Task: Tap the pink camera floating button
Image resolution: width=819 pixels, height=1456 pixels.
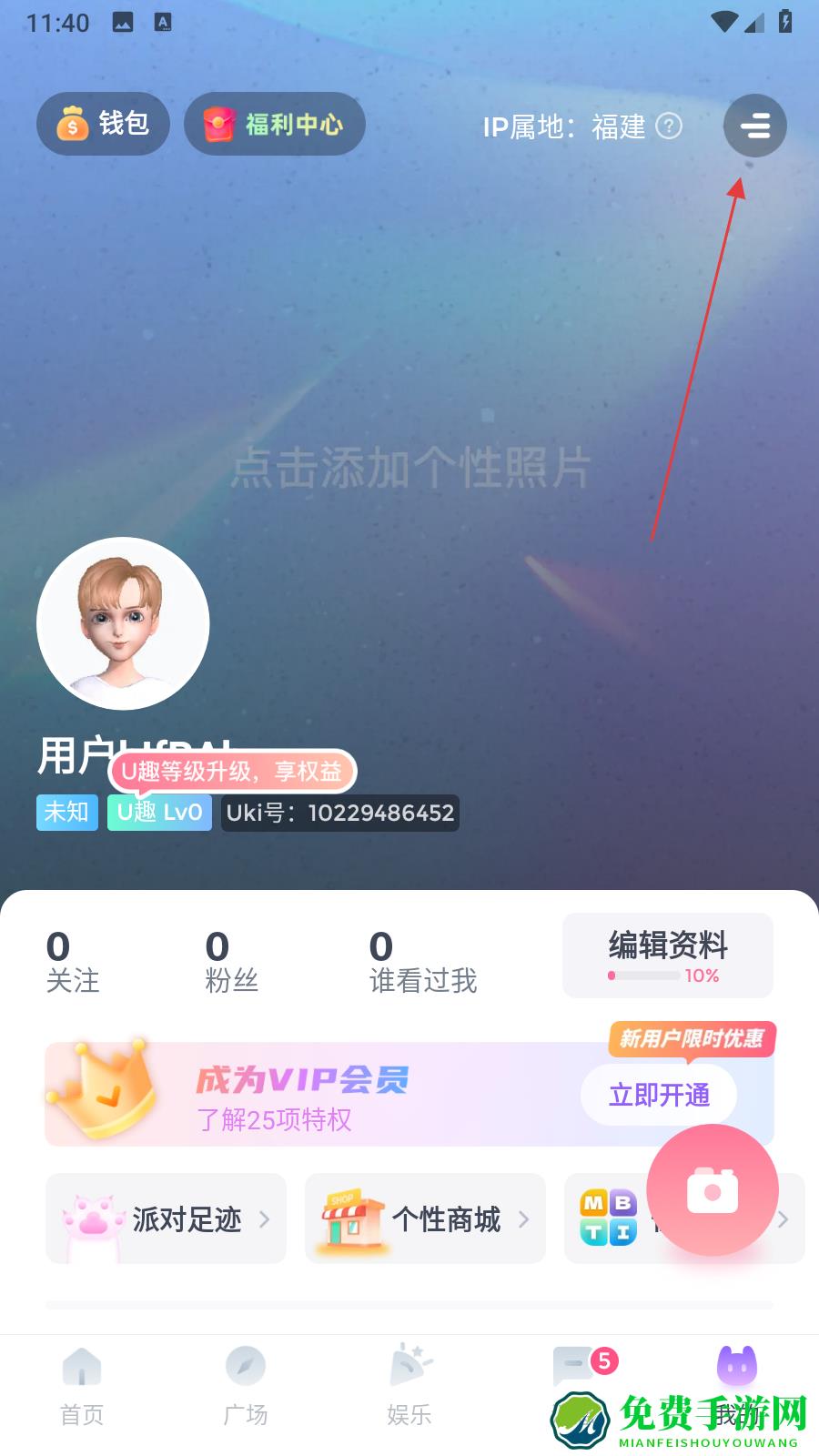Action: click(x=712, y=1190)
